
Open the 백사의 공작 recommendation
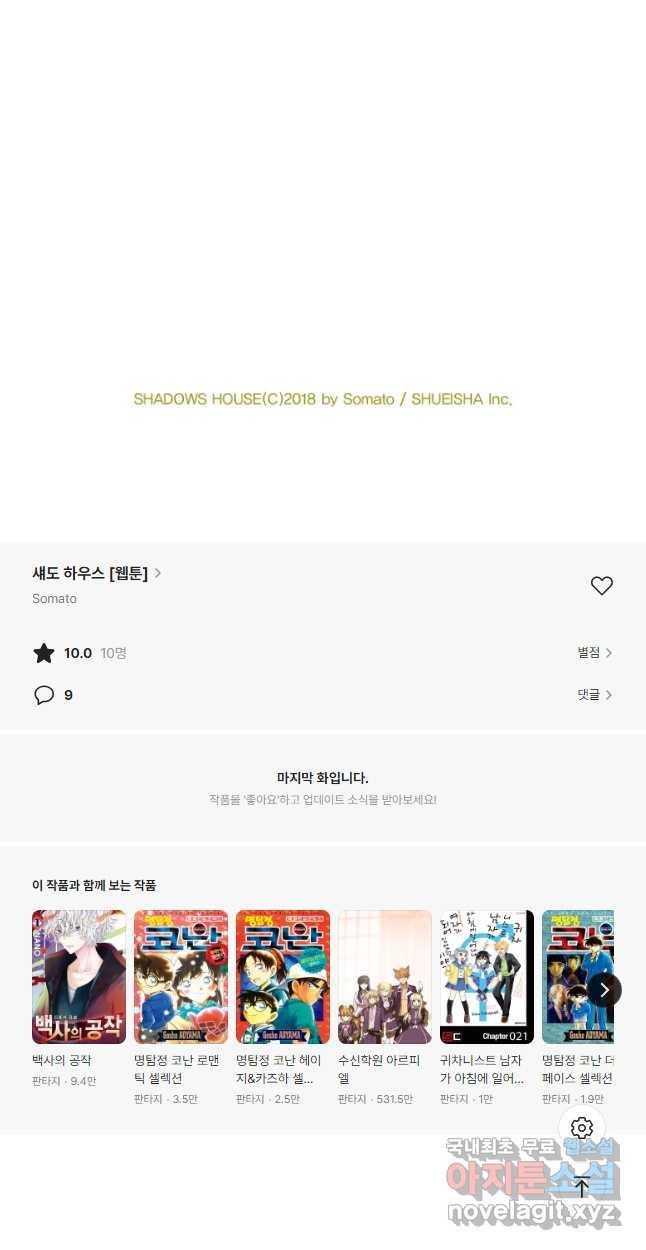click(x=79, y=977)
